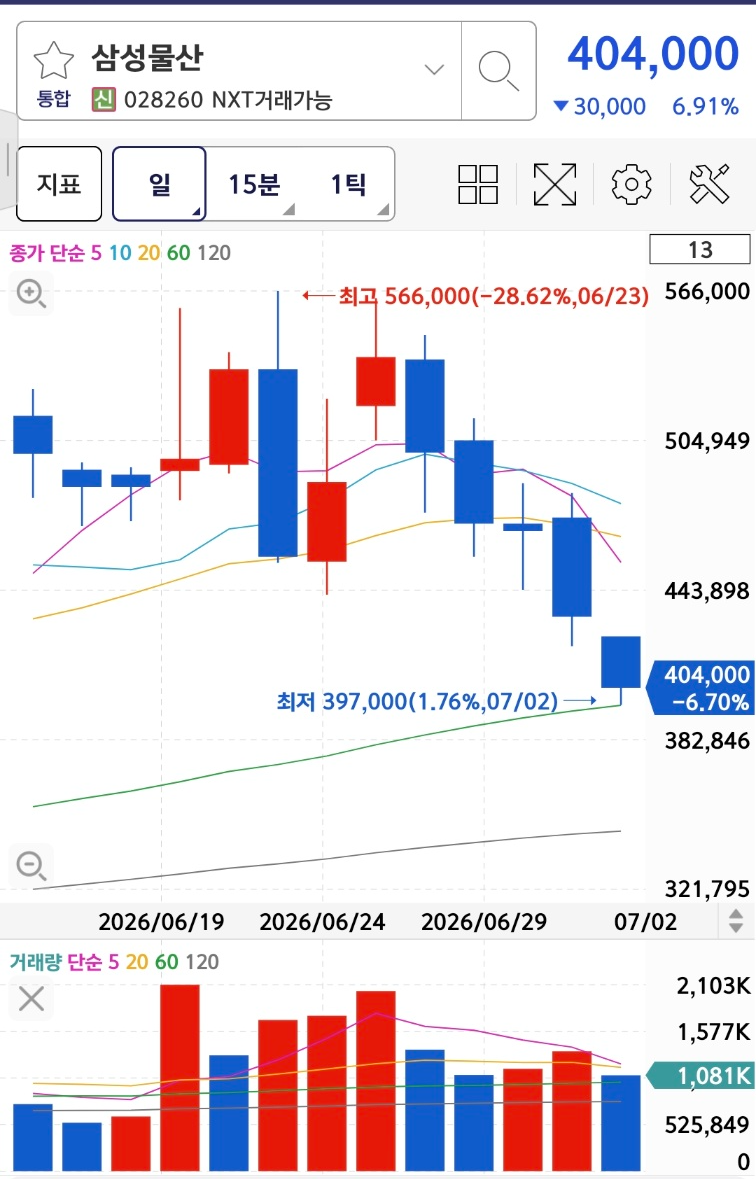
Task: Open stock search magnifier
Action: pos(498,71)
